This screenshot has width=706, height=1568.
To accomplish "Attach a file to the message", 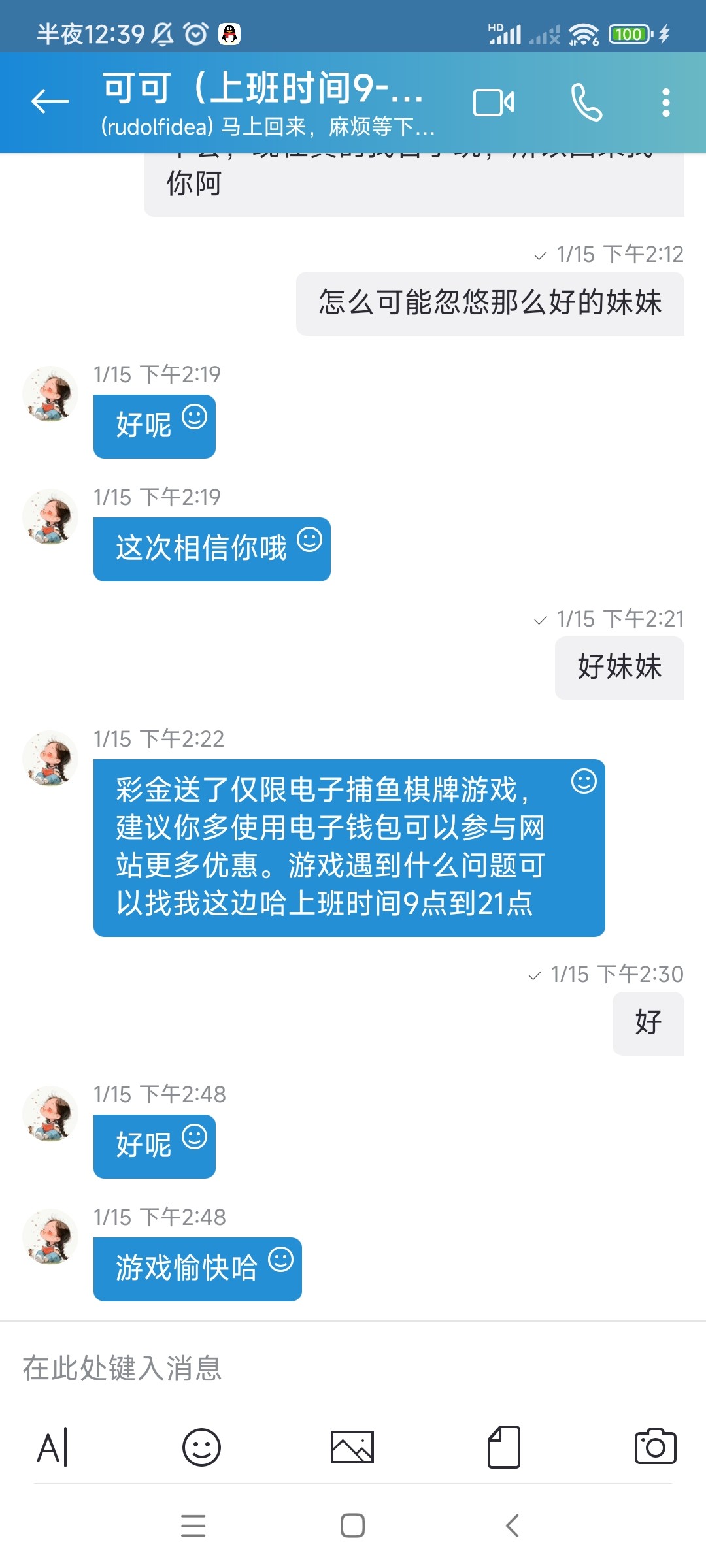I will click(504, 1447).
